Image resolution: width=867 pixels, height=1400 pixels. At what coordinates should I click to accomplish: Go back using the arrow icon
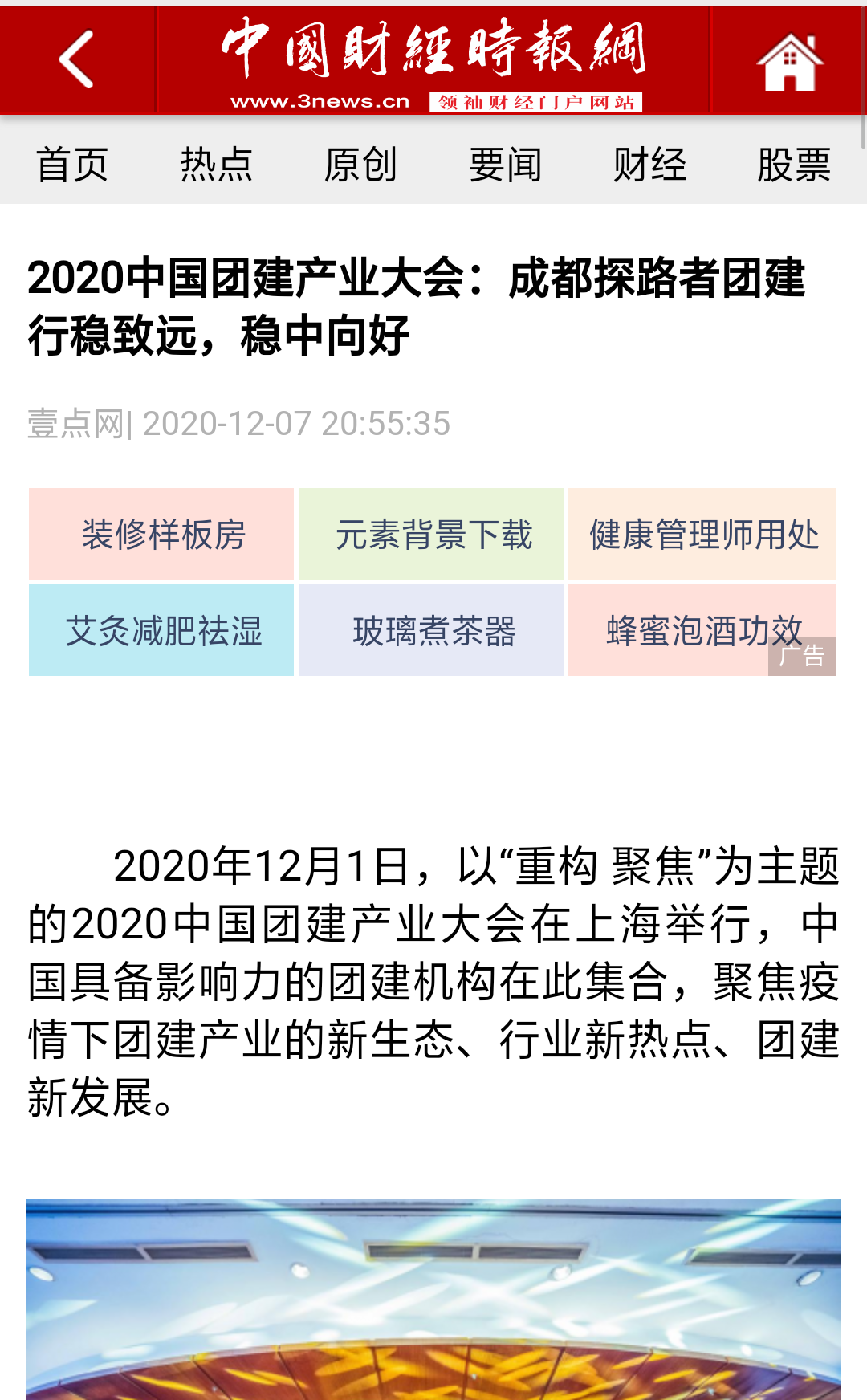tap(77, 60)
